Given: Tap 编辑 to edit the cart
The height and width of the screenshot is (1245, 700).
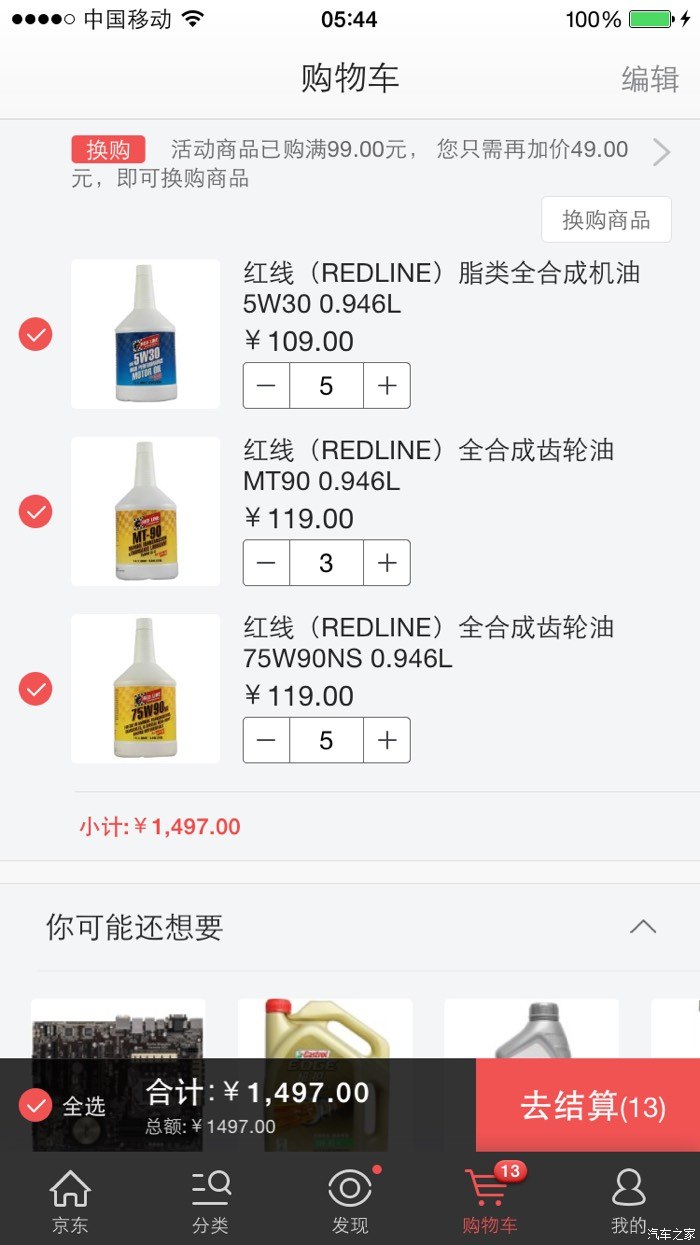Looking at the screenshot, I should (650, 79).
